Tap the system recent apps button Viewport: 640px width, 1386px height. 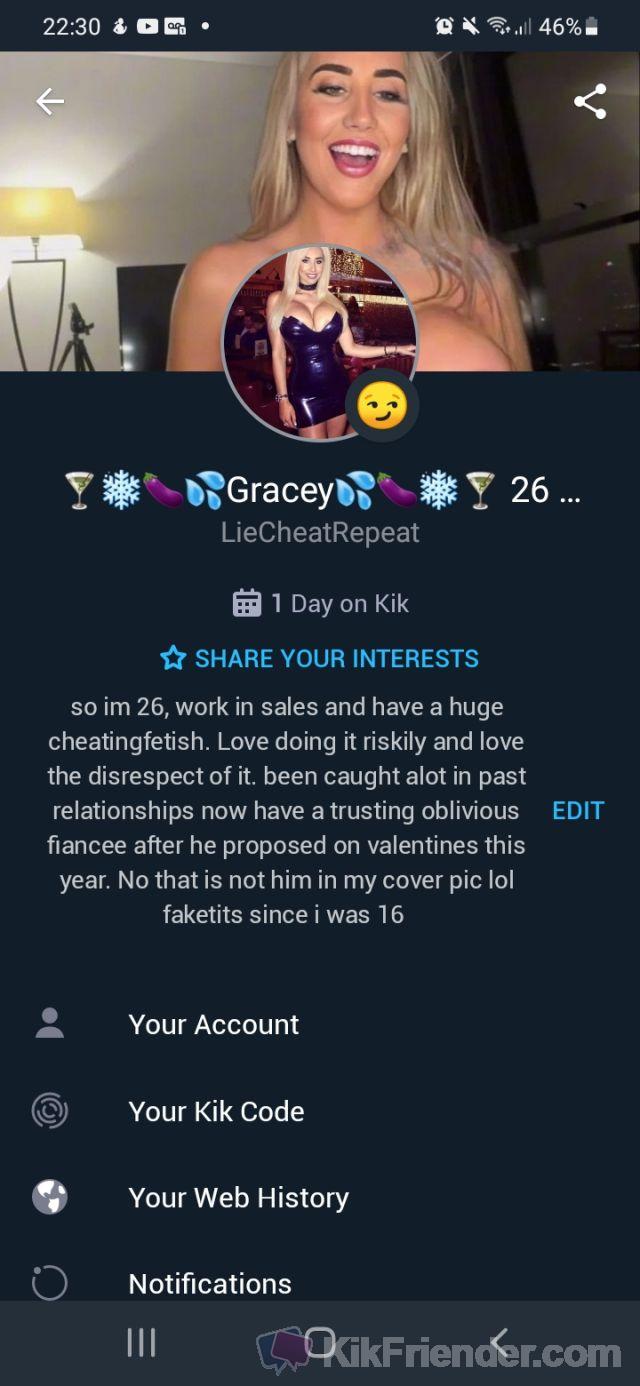pyautogui.click(x=141, y=1343)
